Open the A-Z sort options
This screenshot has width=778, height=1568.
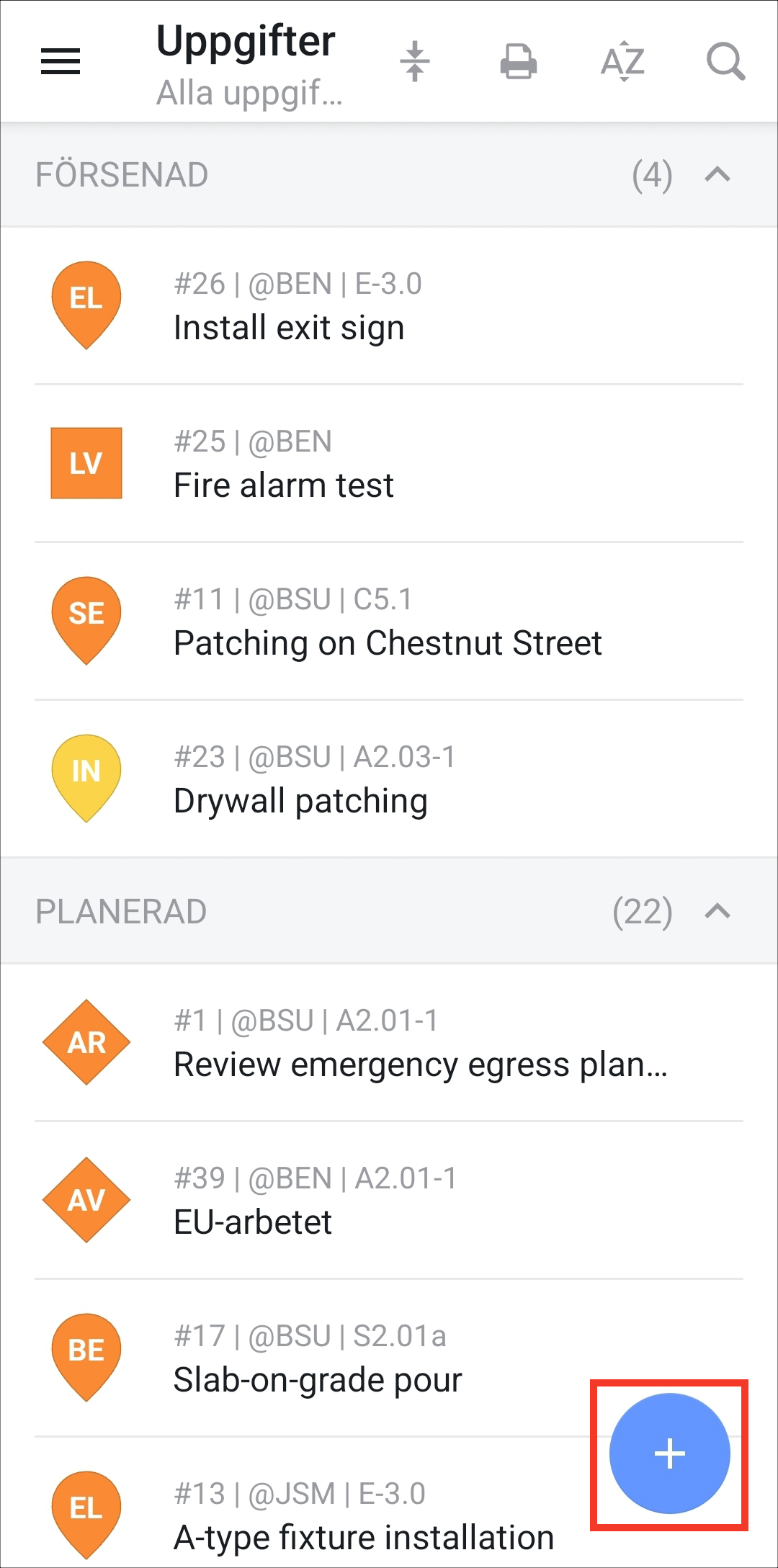tap(622, 61)
